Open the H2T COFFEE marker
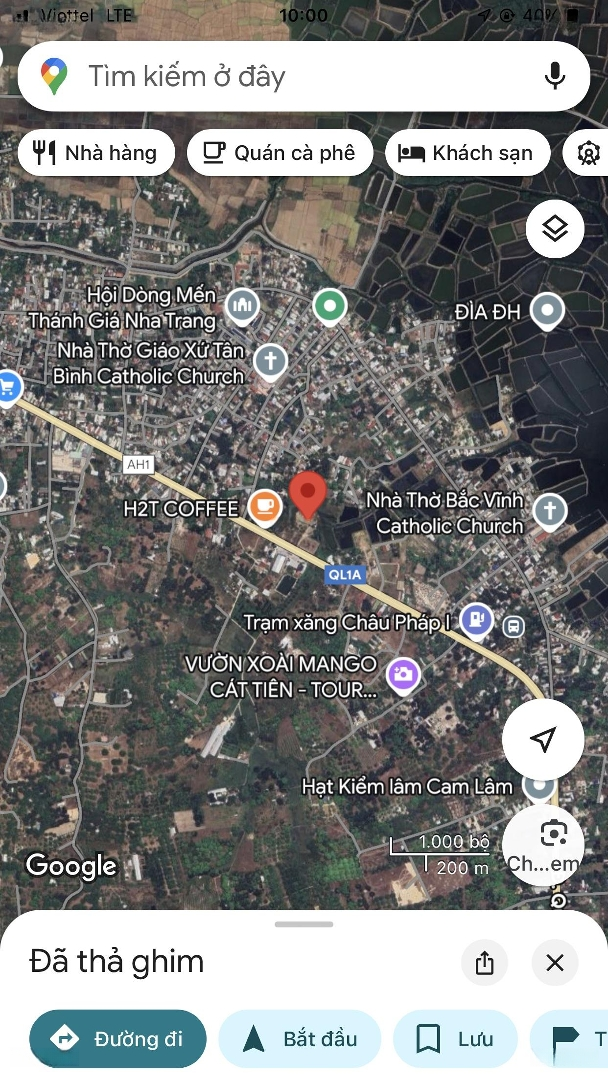 tap(265, 508)
